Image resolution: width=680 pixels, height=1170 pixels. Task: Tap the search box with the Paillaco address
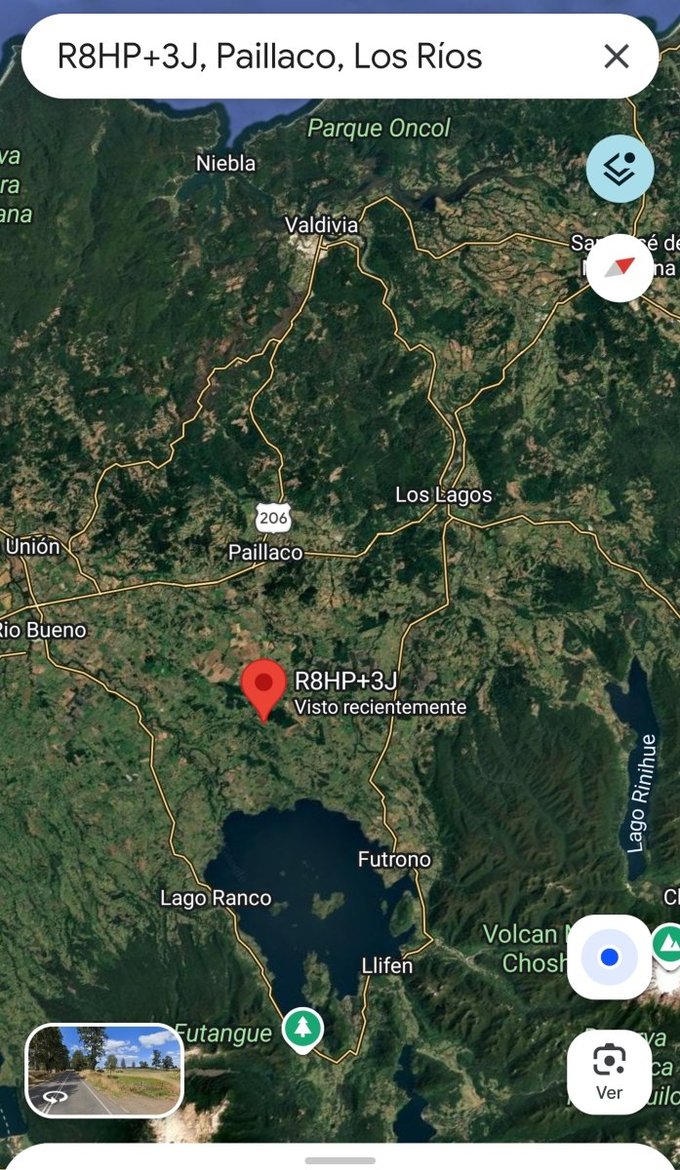click(x=300, y=56)
